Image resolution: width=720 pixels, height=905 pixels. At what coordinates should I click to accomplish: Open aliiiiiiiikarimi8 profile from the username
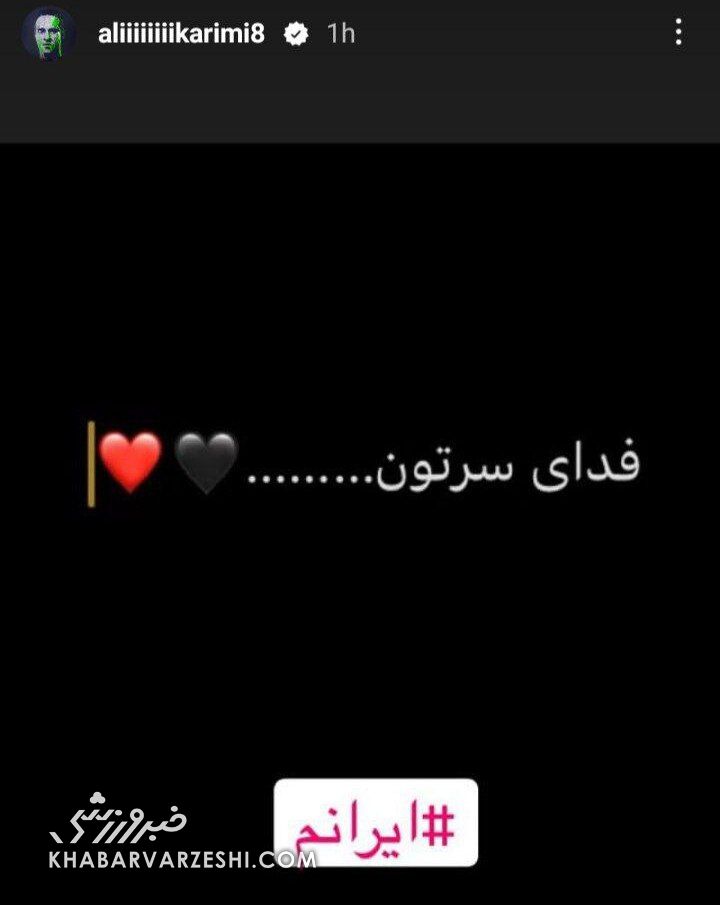pyautogui.click(x=181, y=34)
